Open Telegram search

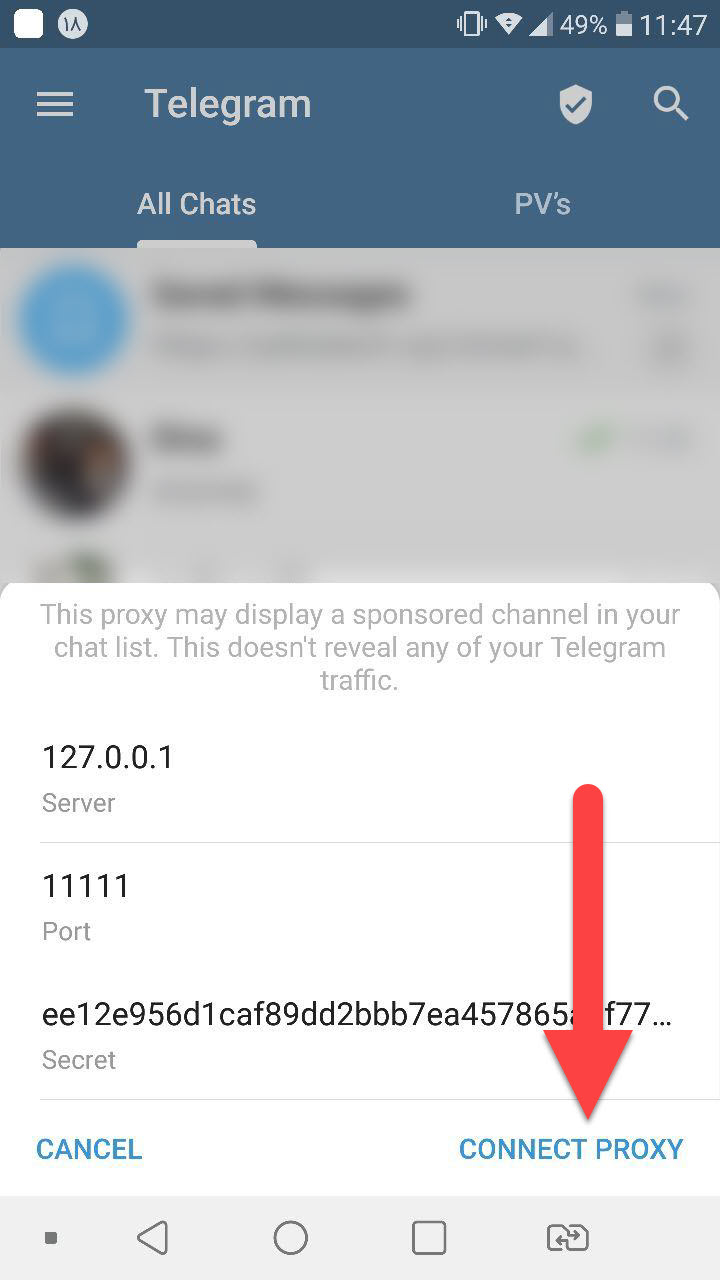point(670,104)
